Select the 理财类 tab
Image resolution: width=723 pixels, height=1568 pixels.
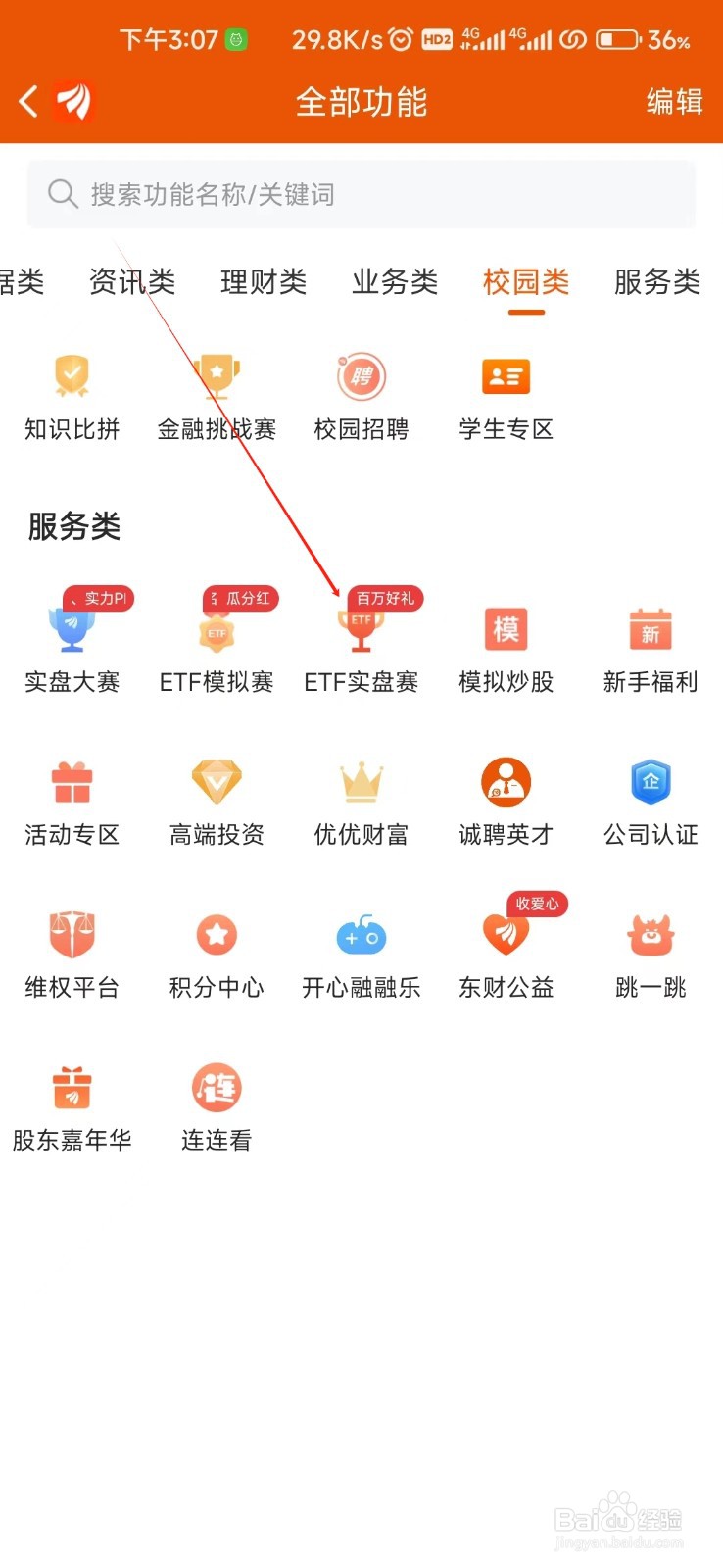tap(263, 283)
